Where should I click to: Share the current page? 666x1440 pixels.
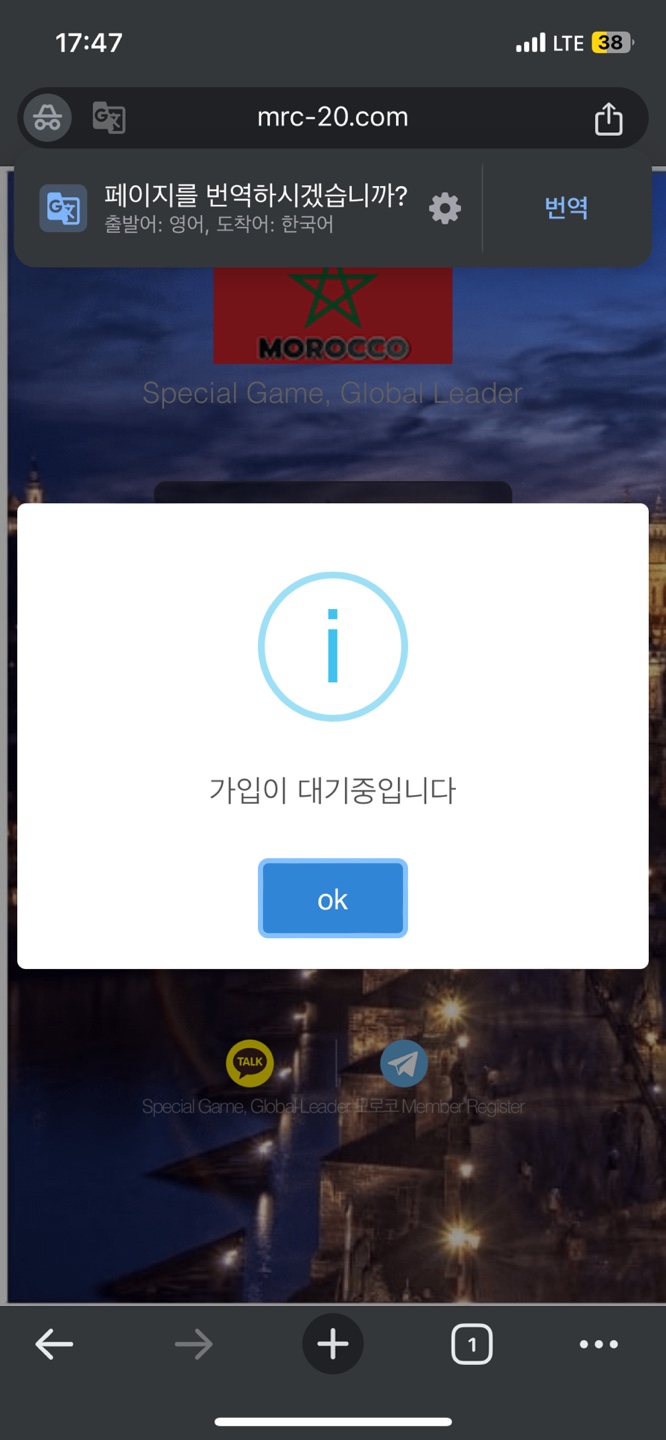point(608,119)
